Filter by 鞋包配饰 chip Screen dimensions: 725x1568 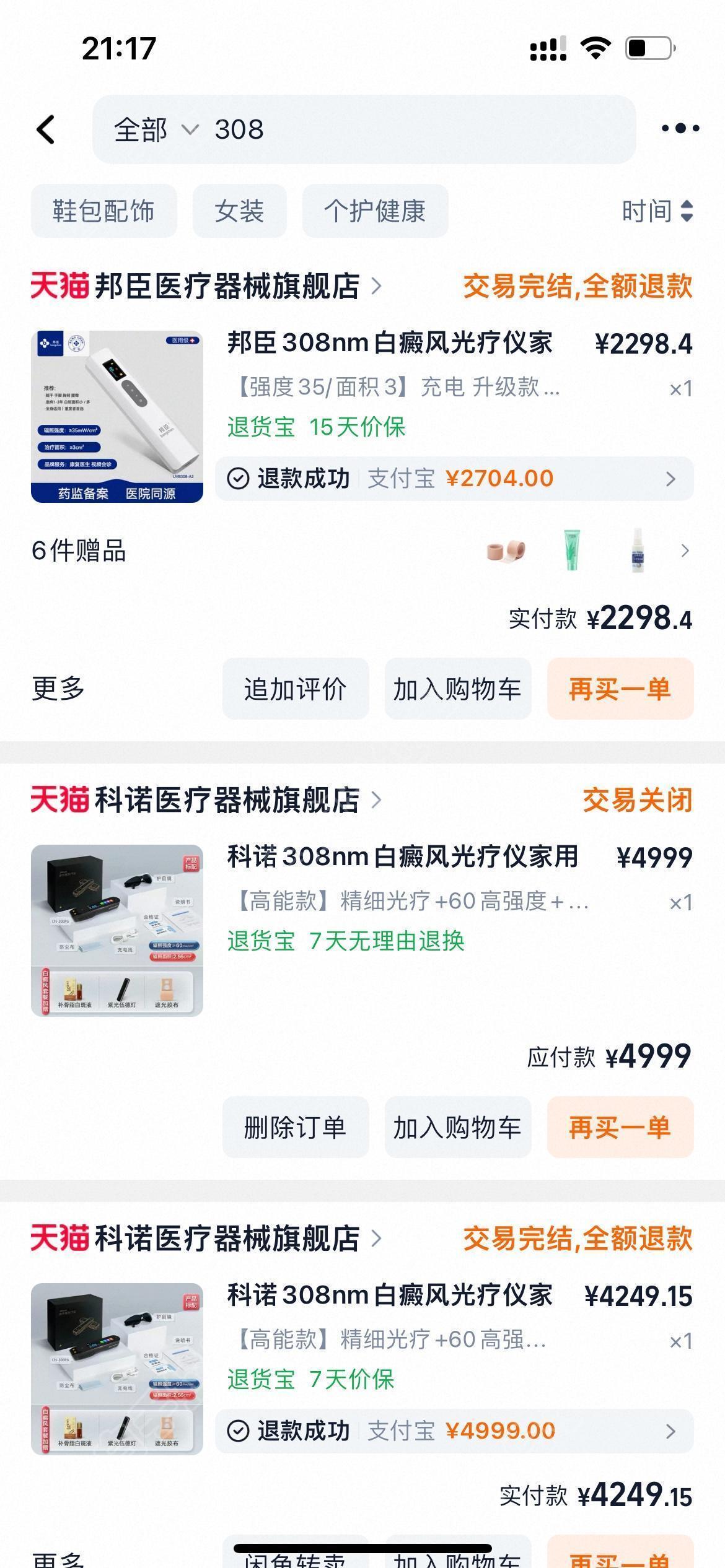103,211
